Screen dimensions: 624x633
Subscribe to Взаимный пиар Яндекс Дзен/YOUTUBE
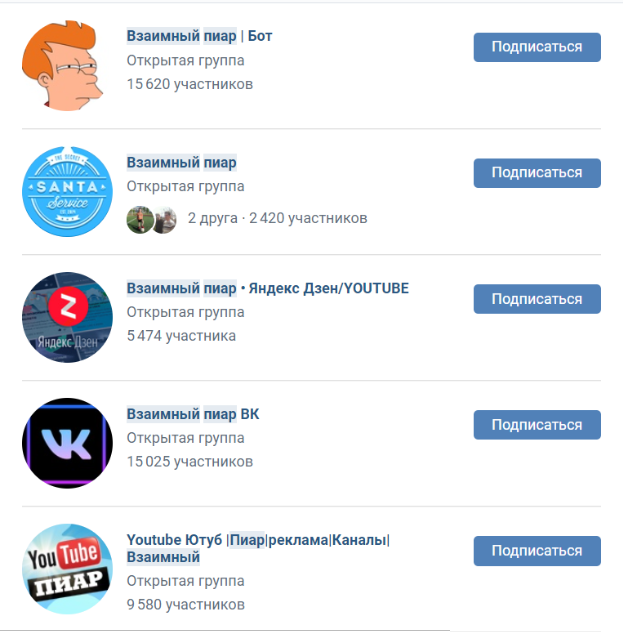(537, 299)
